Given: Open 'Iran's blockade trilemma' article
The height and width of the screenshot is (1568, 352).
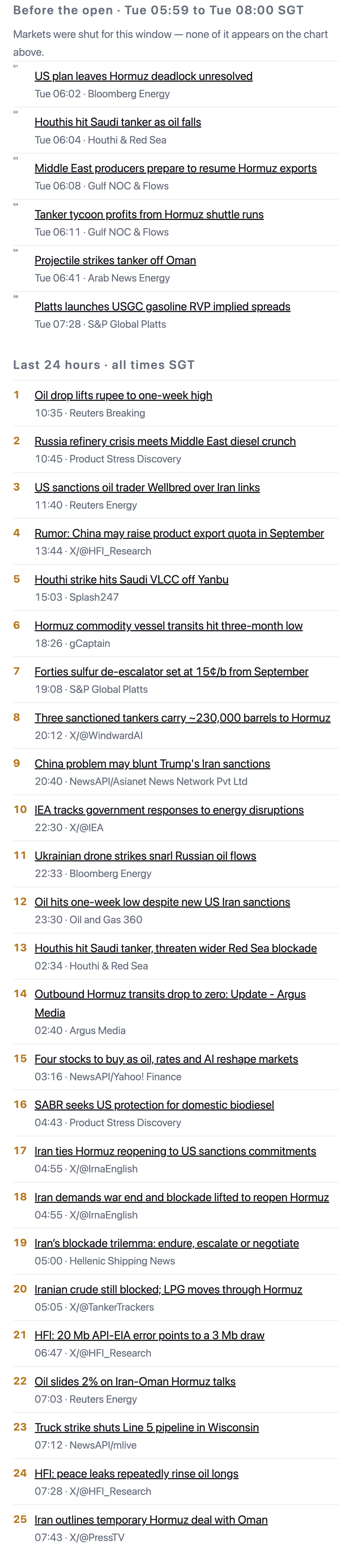Looking at the screenshot, I should pos(167,1243).
